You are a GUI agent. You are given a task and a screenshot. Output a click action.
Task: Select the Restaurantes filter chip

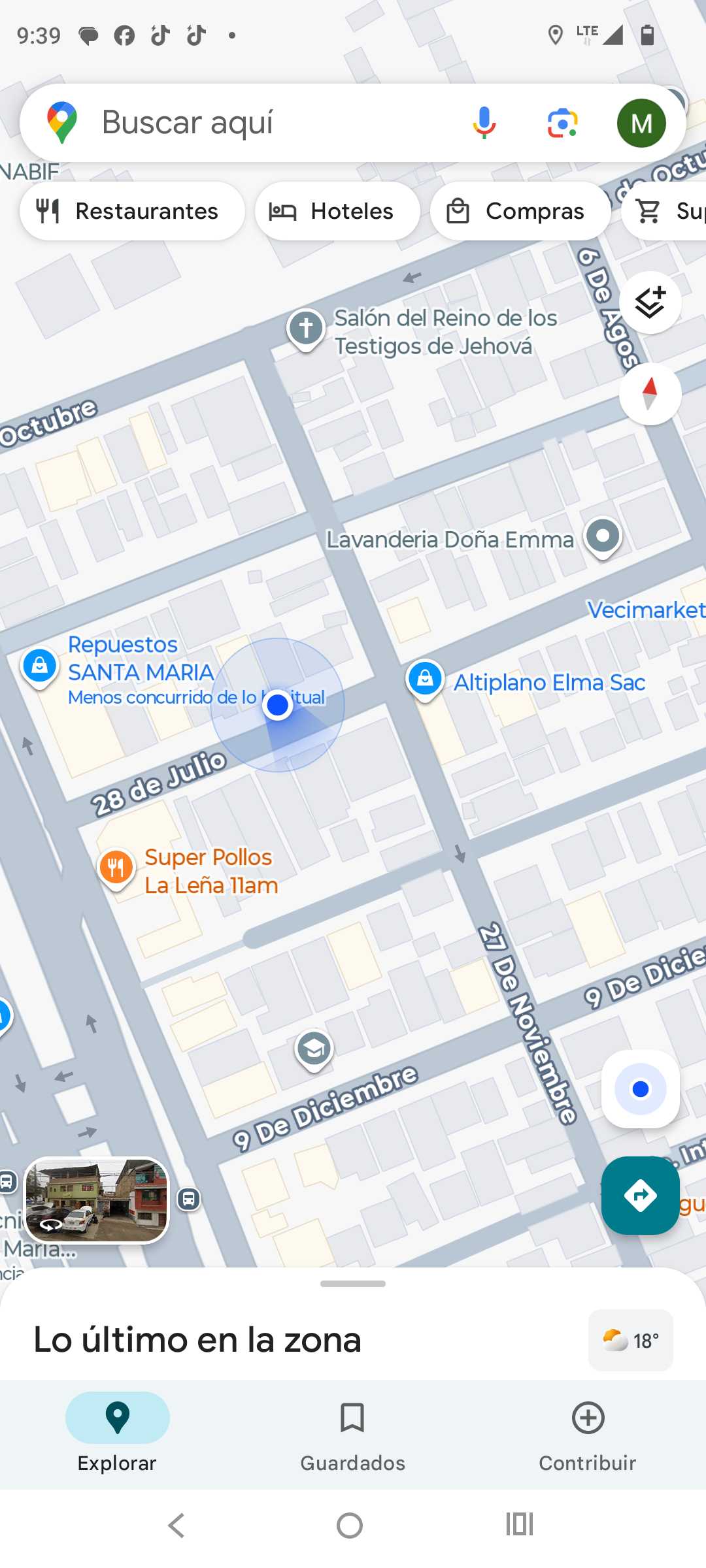pyautogui.click(x=132, y=211)
